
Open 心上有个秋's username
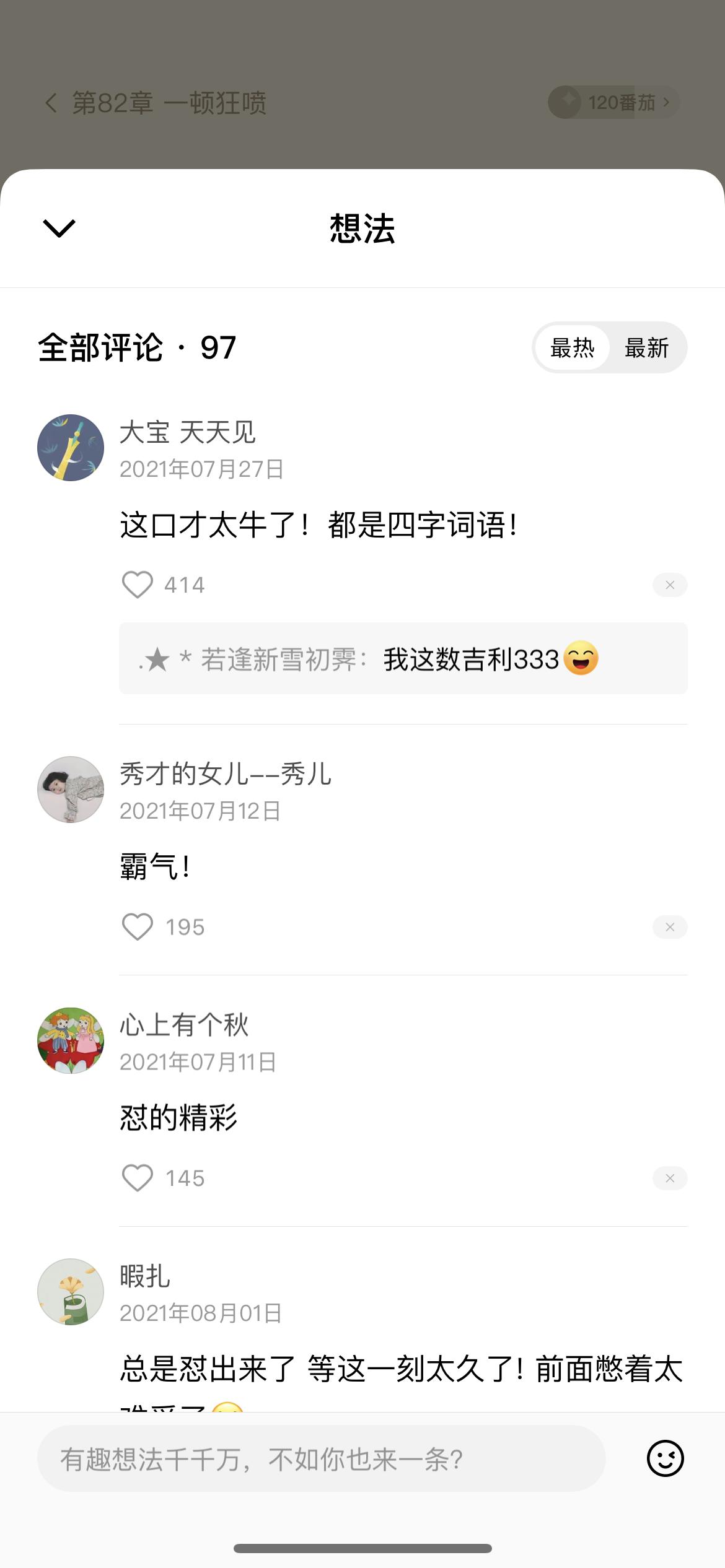pos(184,1026)
